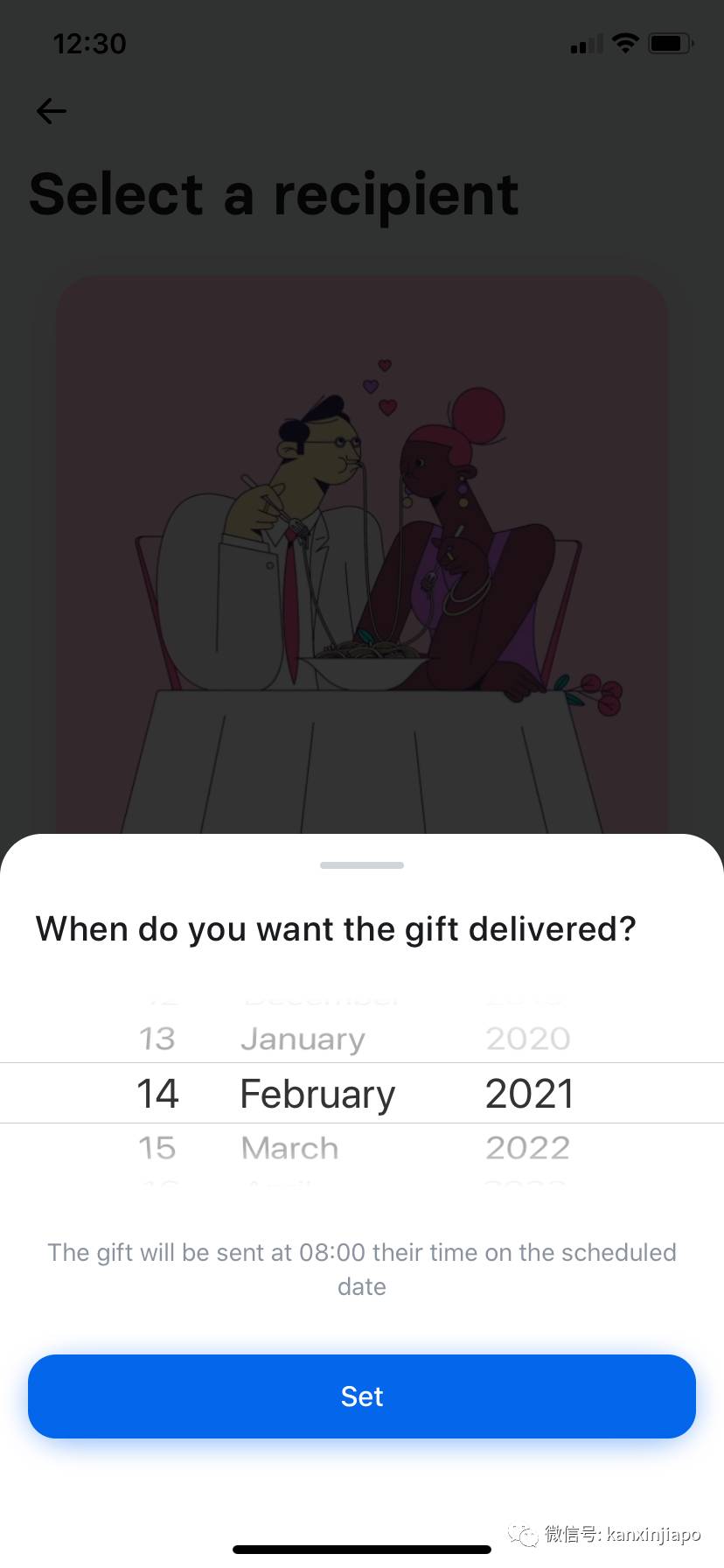Confirm the date with the Set button
The height and width of the screenshot is (1568, 724).
coord(362,1396)
